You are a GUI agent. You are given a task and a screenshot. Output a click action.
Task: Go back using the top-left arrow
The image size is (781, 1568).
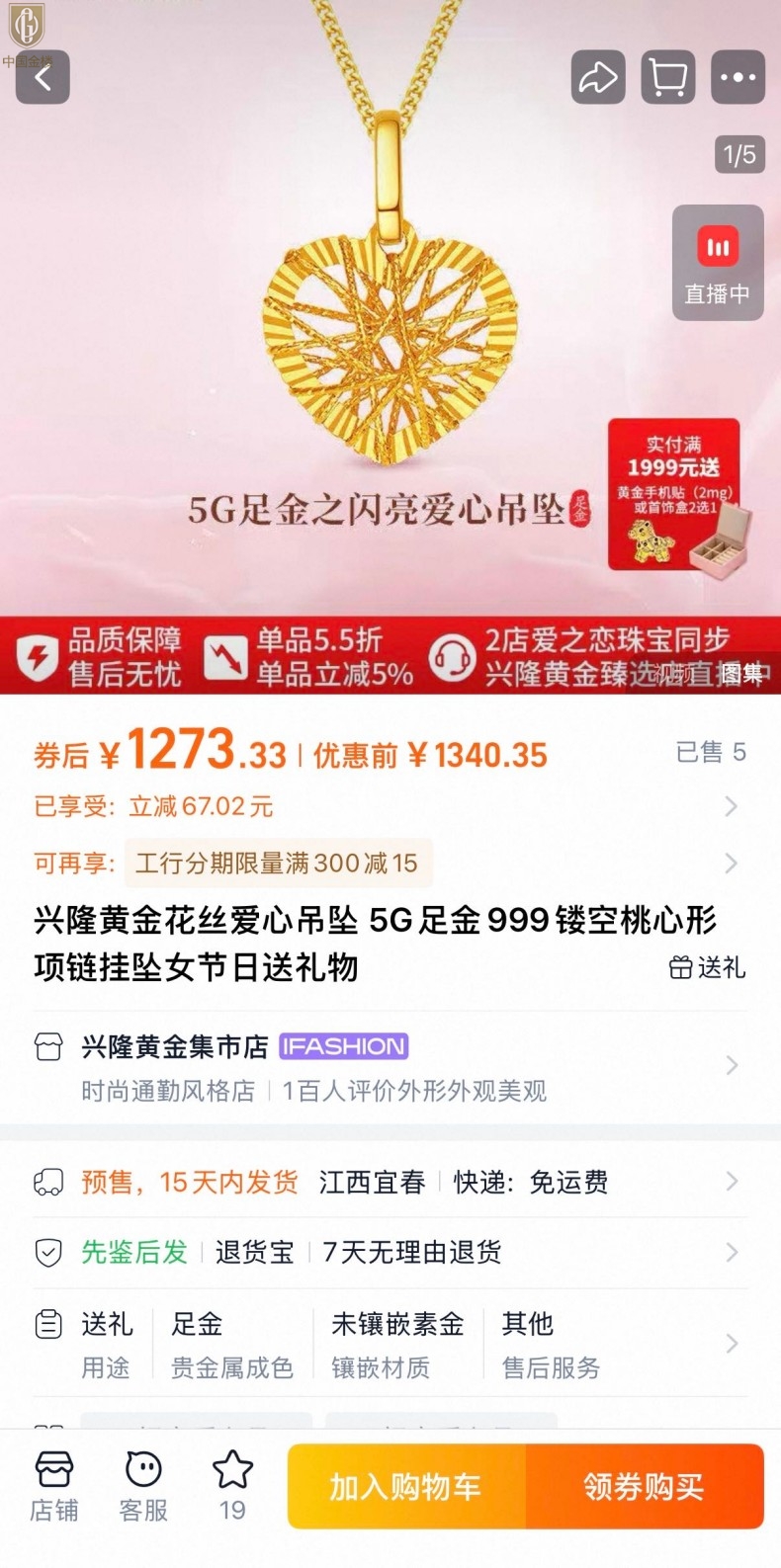click(43, 77)
